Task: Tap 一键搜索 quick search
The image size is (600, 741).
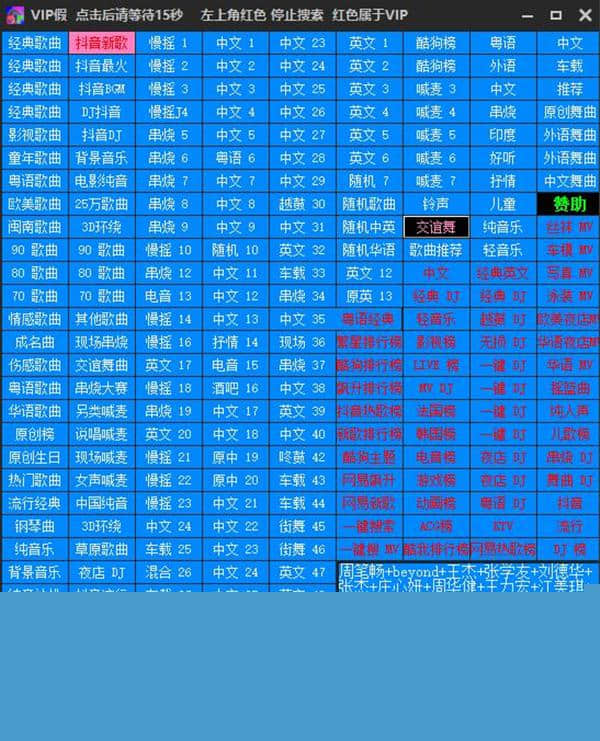Action: tap(368, 526)
